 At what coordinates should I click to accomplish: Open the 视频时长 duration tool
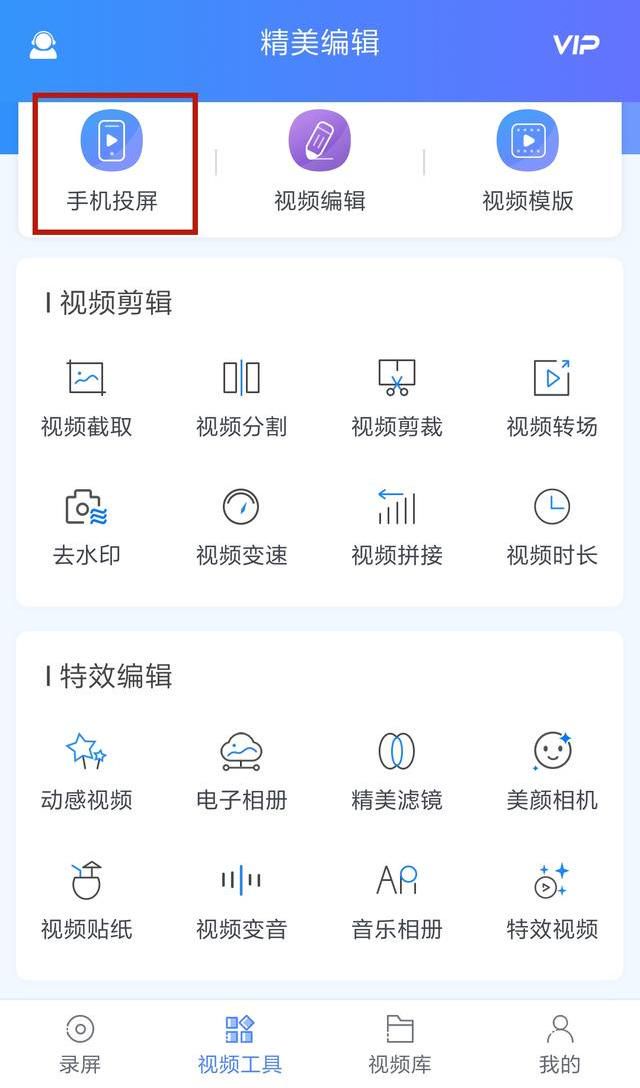click(x=552, y=527)
